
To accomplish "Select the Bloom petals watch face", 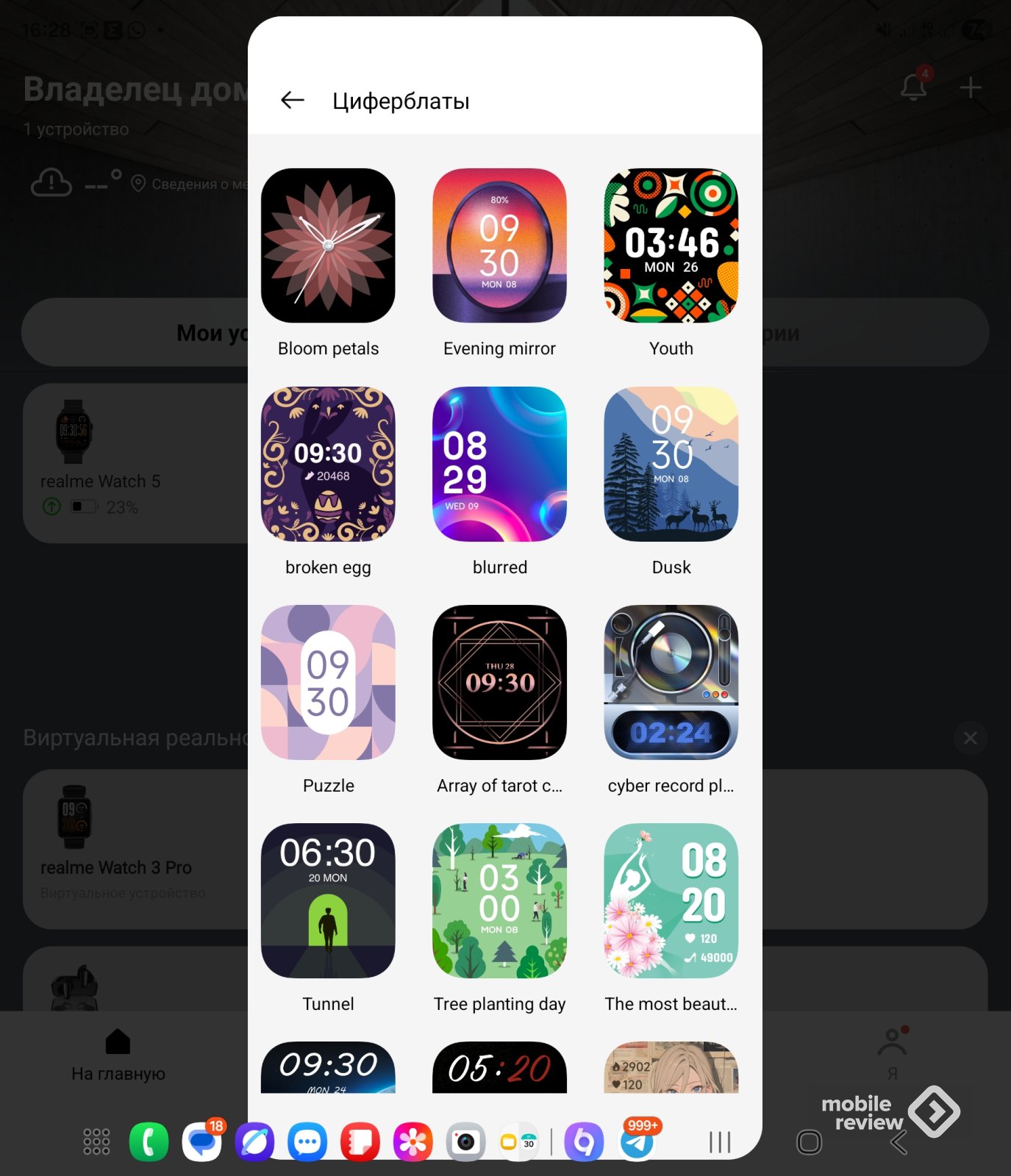I will (328, 245).
